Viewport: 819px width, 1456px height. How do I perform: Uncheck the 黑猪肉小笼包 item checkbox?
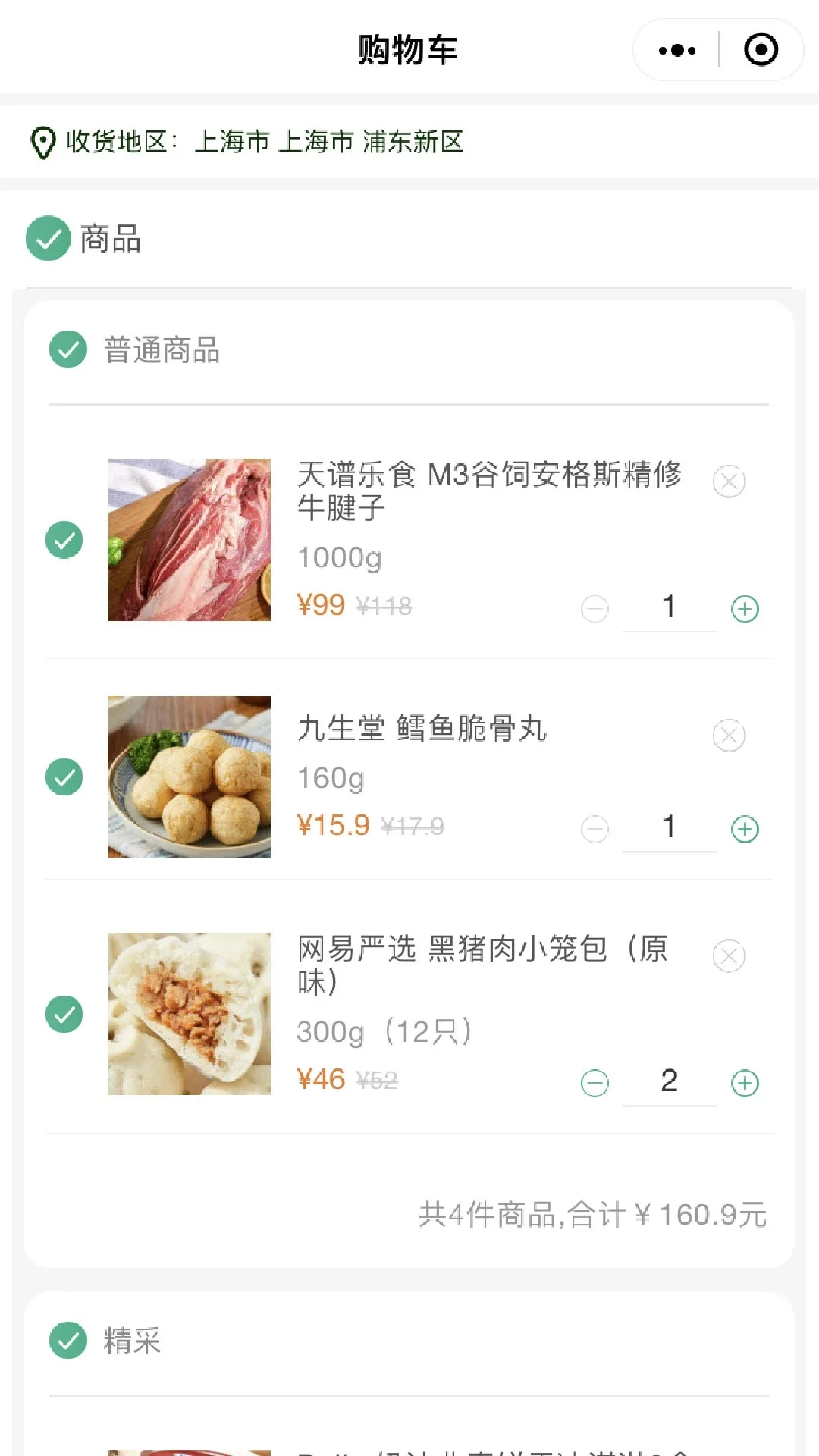tap(64, 1015)
